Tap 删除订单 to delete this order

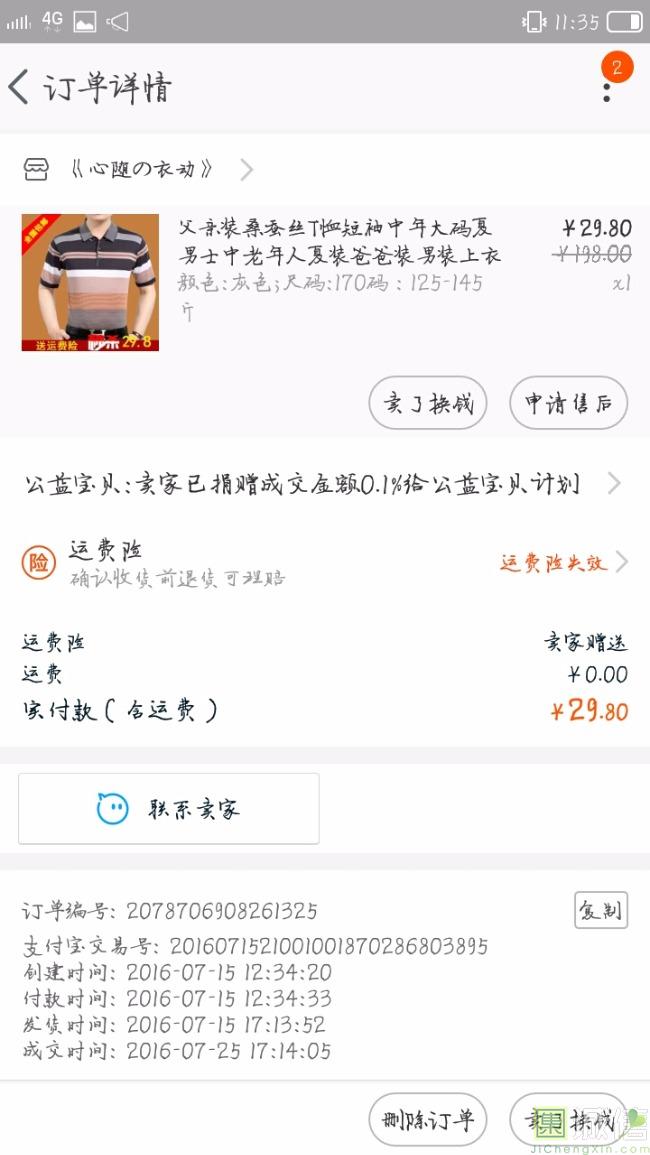pyautogui.click(x=428, y=1120)
